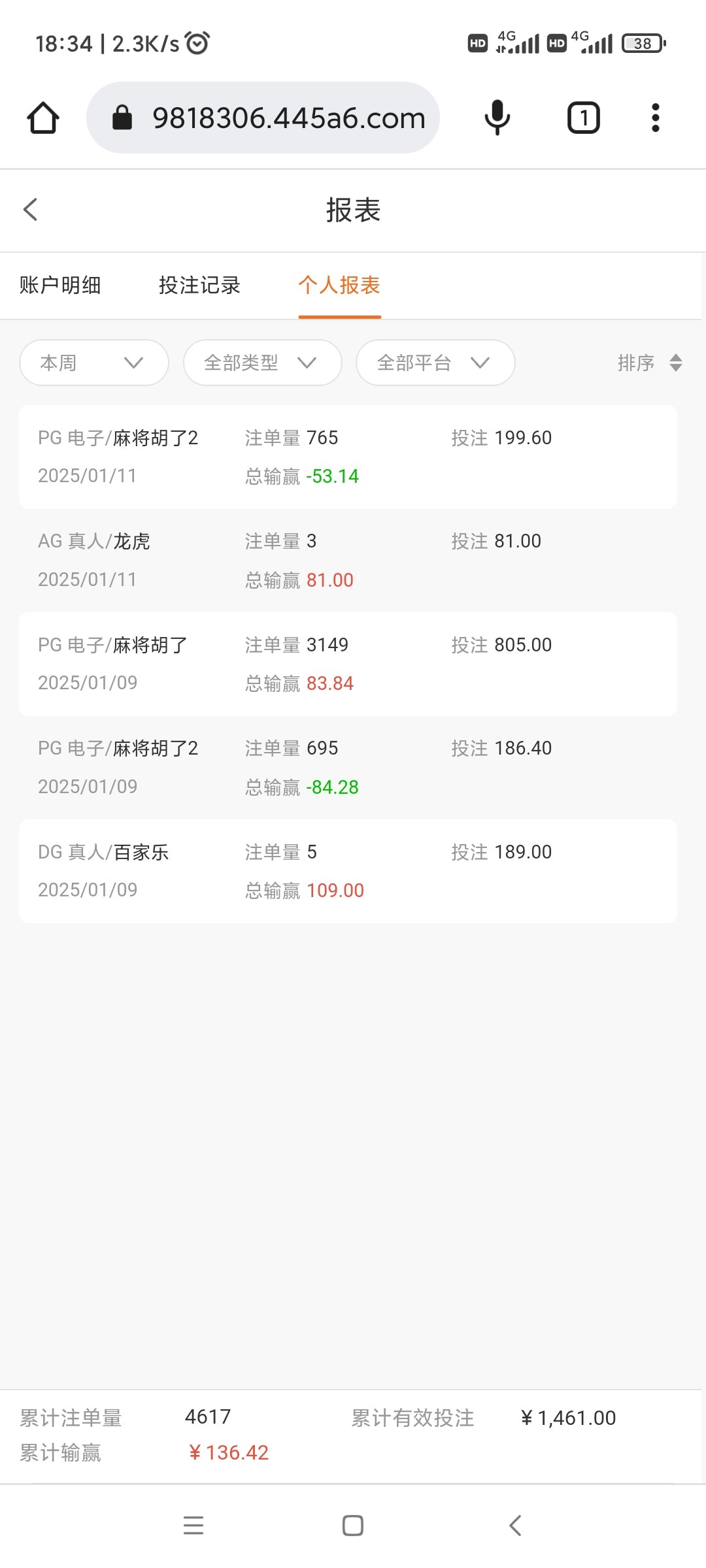706x1568 pixels.
Task: Open the 全部类型 filter dropdown
Action: (262, 363)
